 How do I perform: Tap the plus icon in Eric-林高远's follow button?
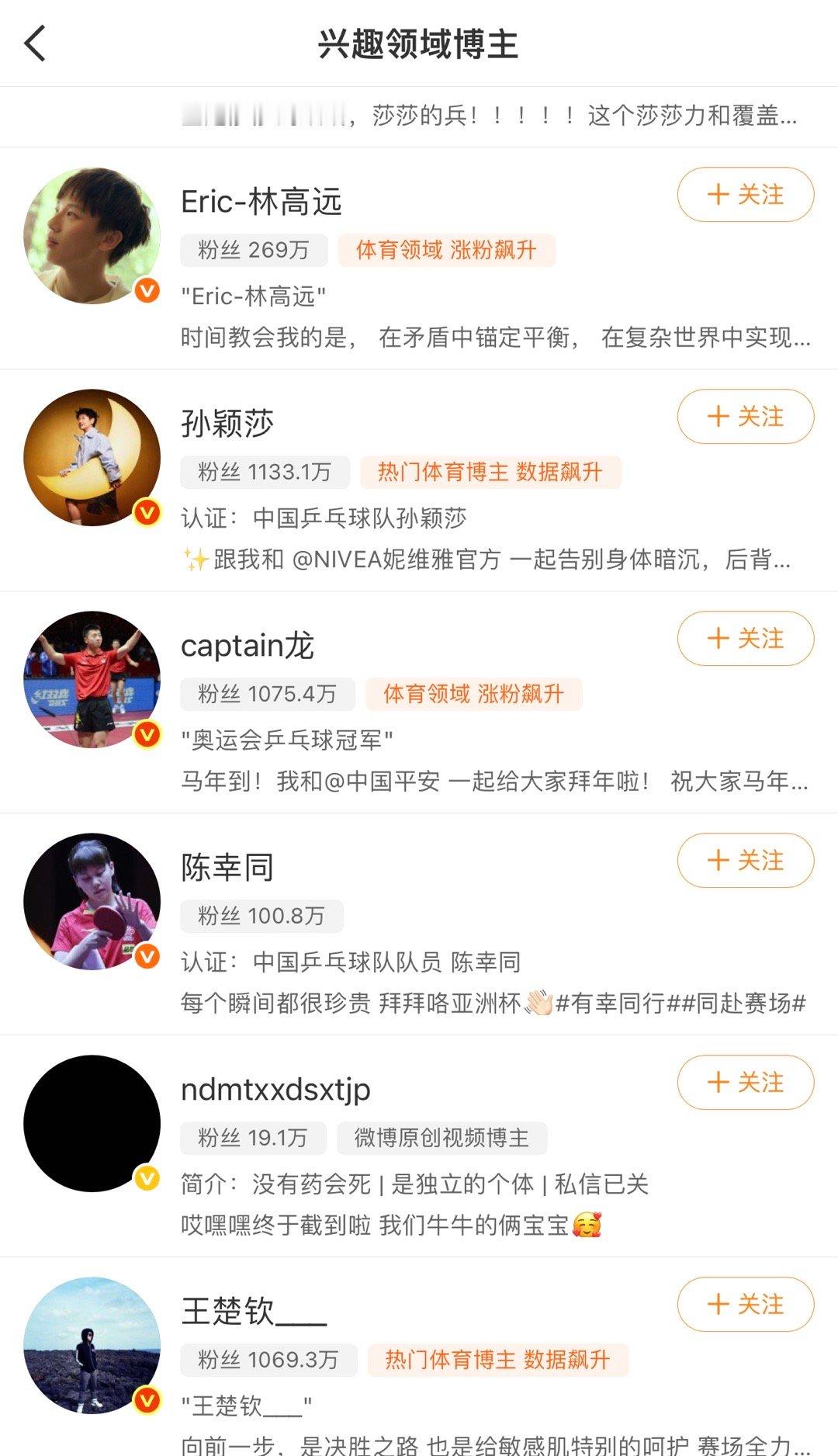click(x=718, y=195)
